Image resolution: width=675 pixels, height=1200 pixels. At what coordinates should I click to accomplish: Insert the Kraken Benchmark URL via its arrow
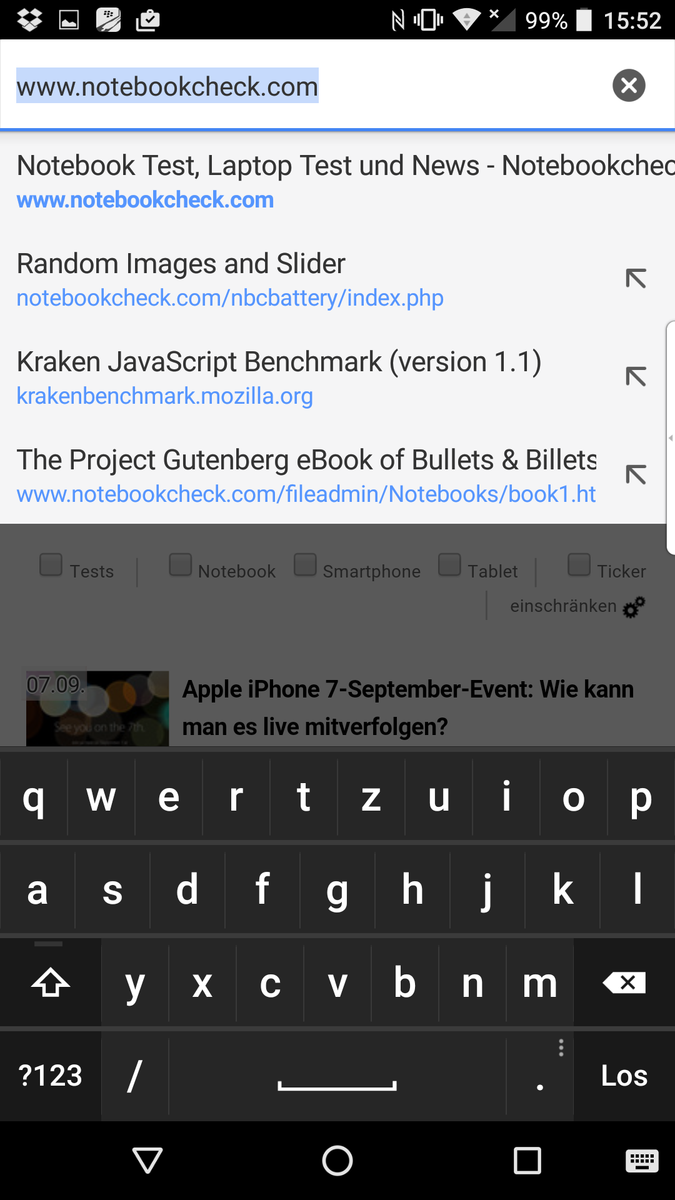click(635, 377)
